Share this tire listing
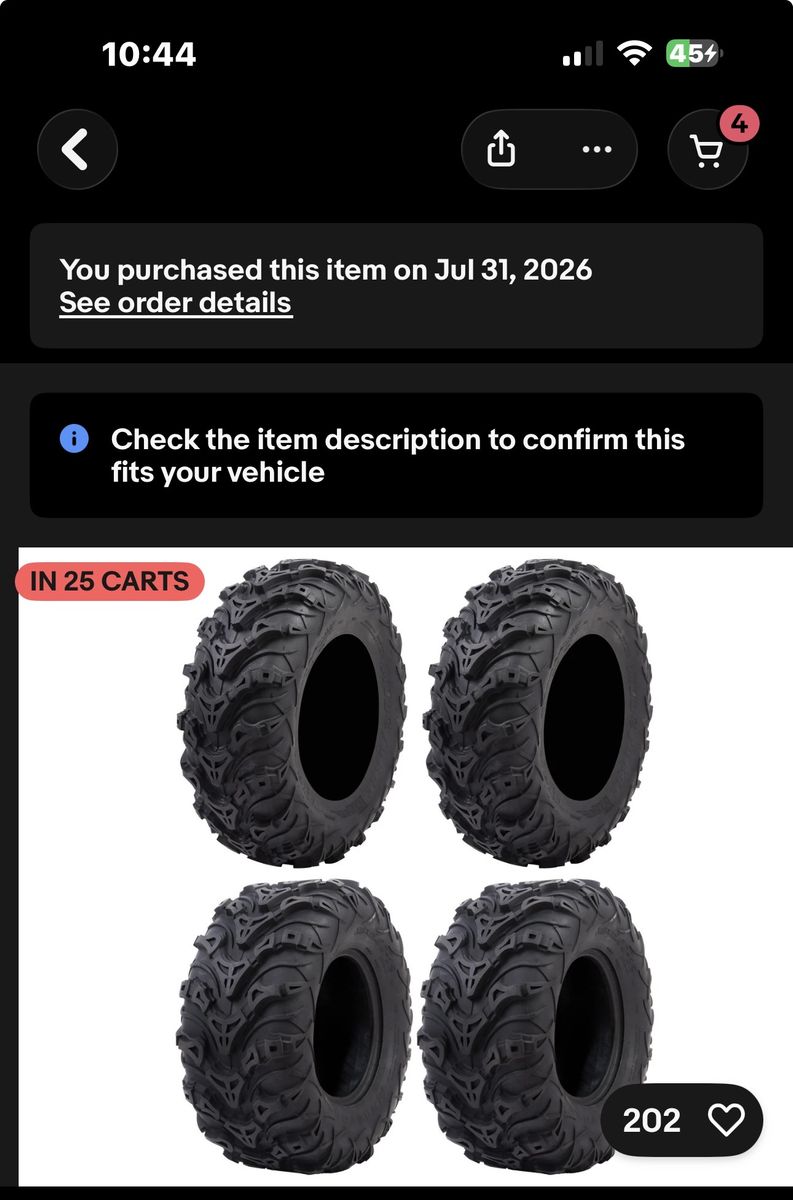This screenshot has width=793, height=1200. (x=501, y=150)
